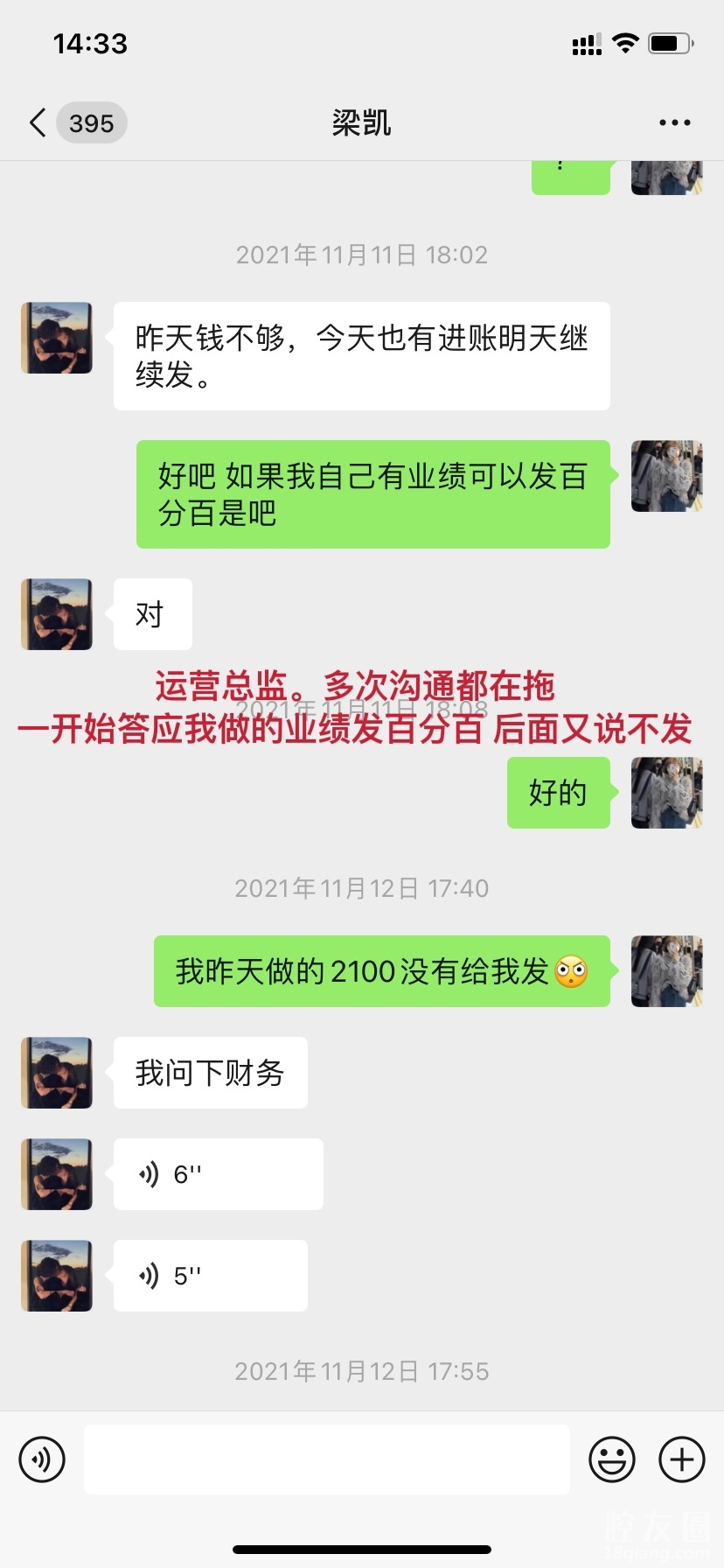Play the 5-second voice message
The width and height of the screenshot is (724, 1568).
pyautogui.click(x=210, y=1276)
